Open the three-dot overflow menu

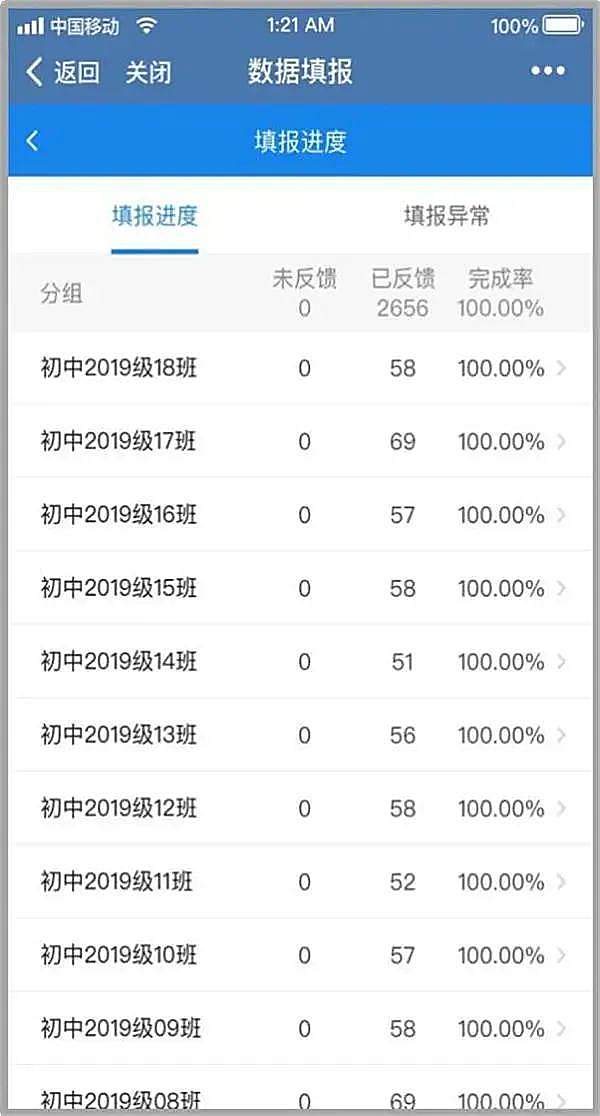pos(547,71)
